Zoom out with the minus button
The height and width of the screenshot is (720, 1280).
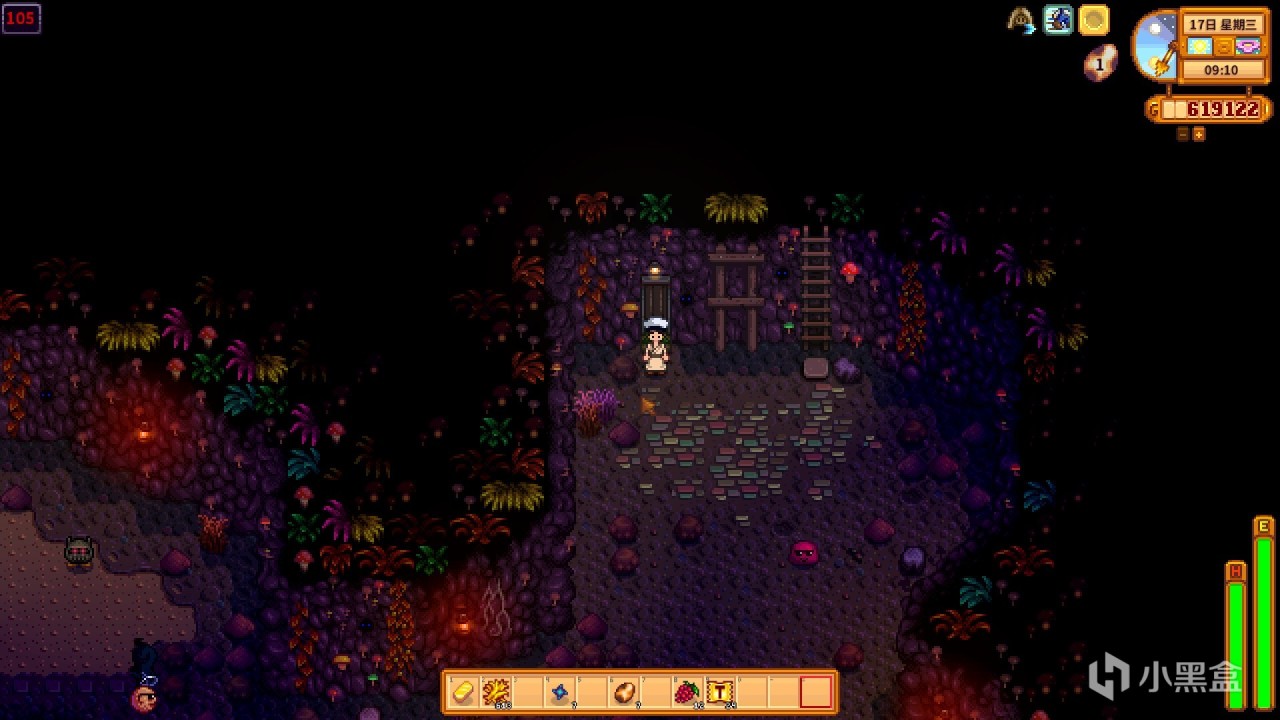tap(1183, 134)
